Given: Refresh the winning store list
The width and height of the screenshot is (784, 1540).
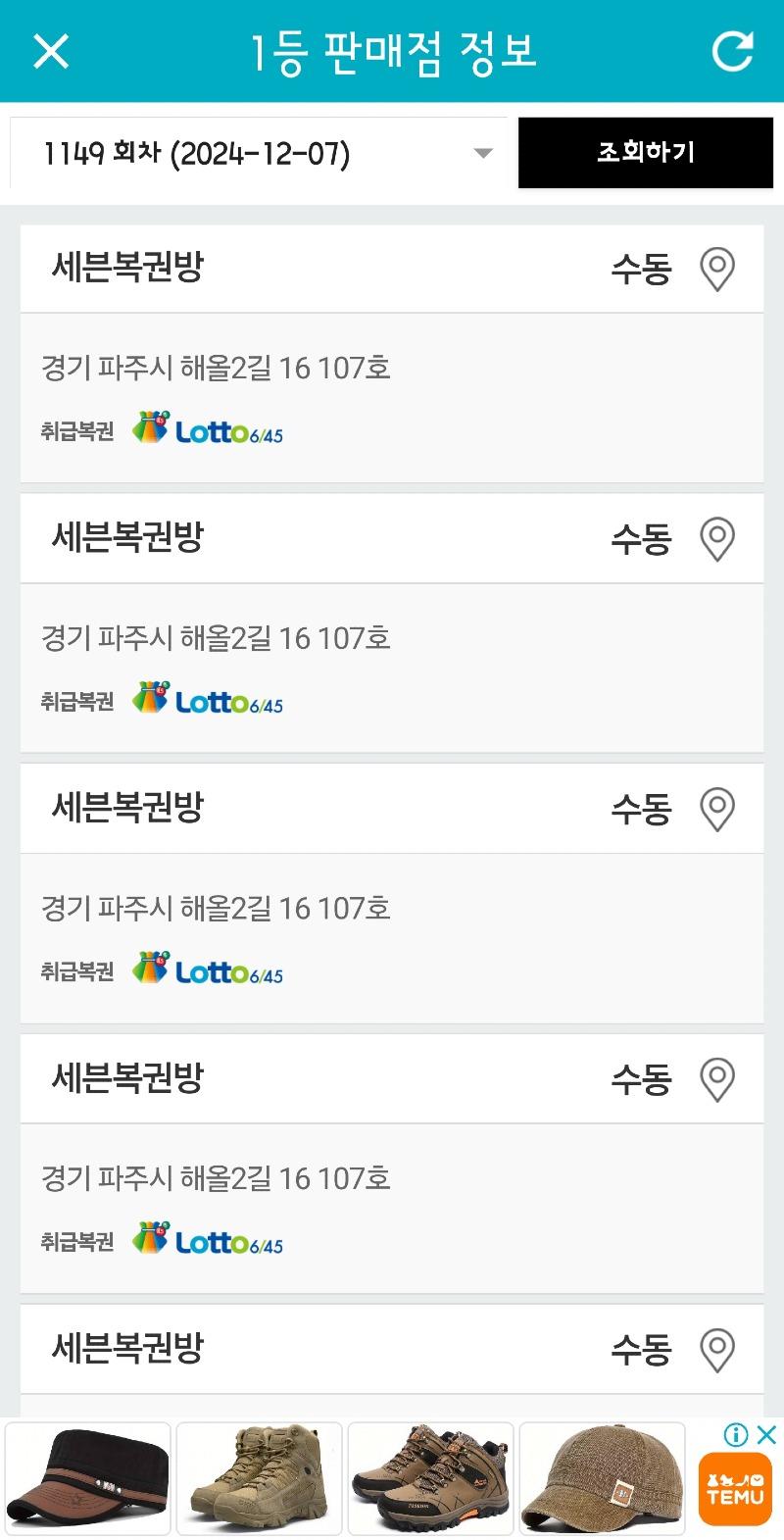Looking at the screenshot, I should point(732,51).
